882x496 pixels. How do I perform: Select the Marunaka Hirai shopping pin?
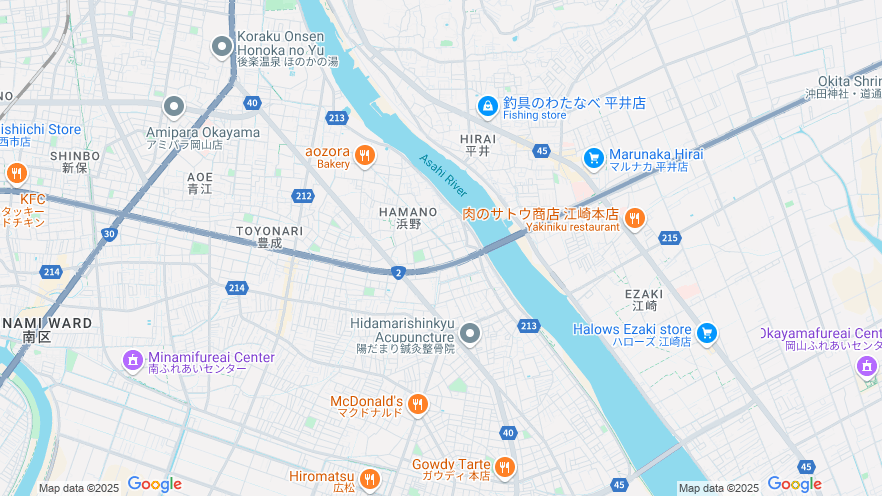593,158
